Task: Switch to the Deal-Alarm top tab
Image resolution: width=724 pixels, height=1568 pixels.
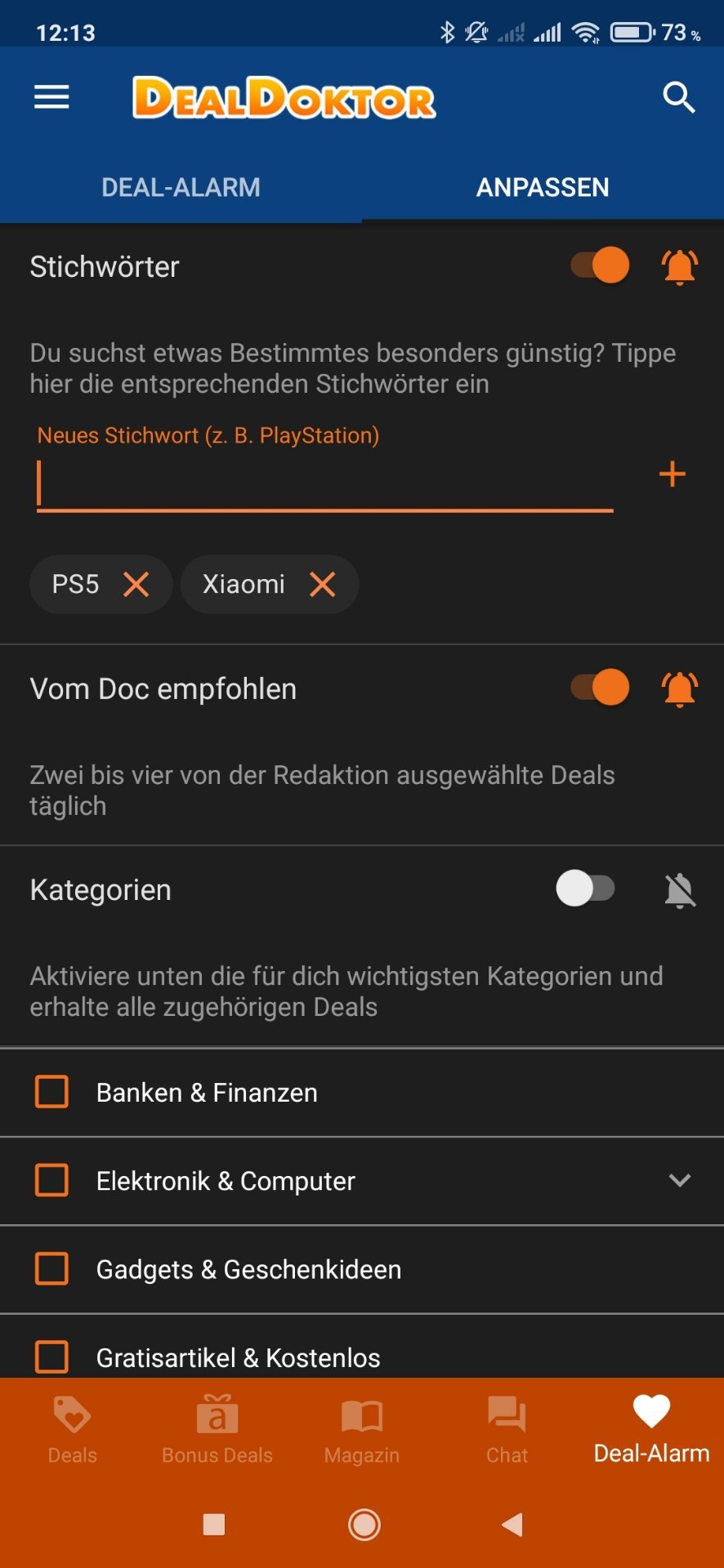Action: pos(181,187)
